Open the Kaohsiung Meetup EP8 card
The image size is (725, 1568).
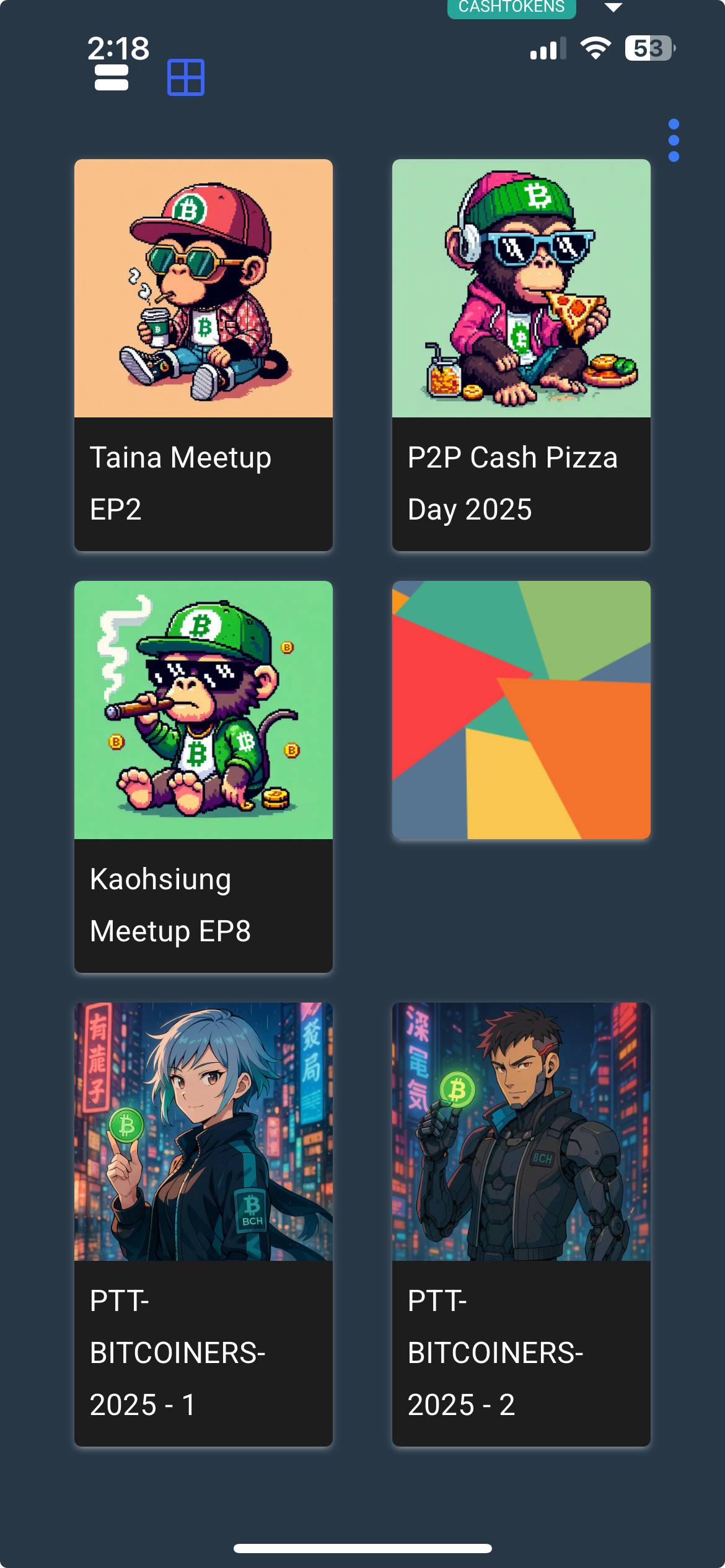point(203,776)
